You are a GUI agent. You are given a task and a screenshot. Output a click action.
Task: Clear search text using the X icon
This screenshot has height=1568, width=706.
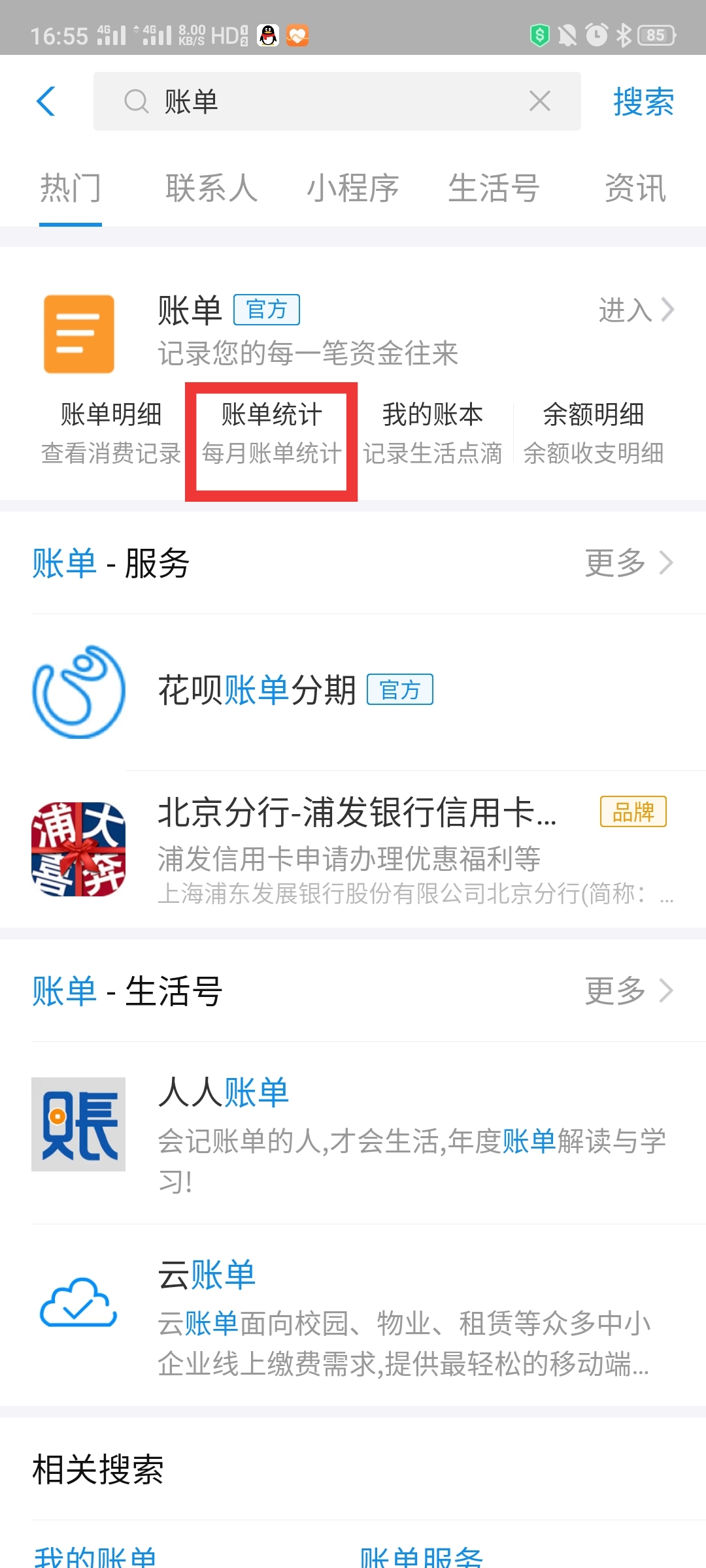pyautogui.click(x=539, y=101)
